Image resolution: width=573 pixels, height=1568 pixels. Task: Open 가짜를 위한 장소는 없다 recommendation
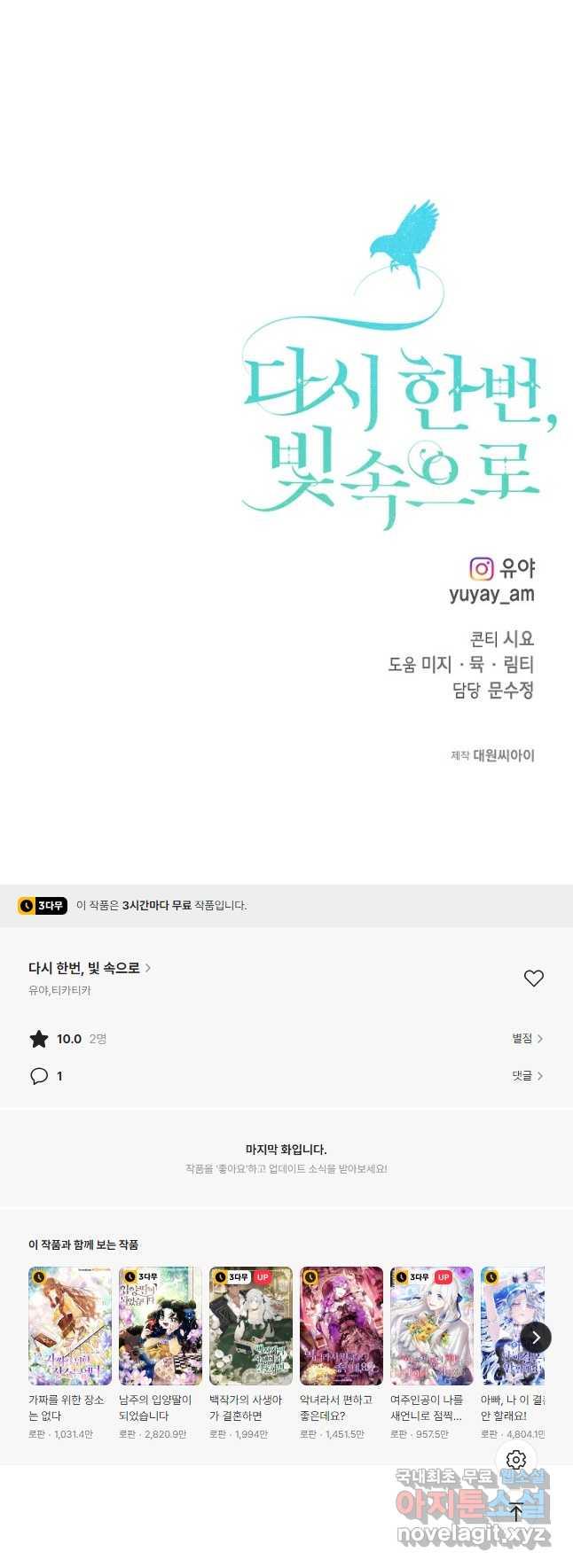click(70, 1326)
